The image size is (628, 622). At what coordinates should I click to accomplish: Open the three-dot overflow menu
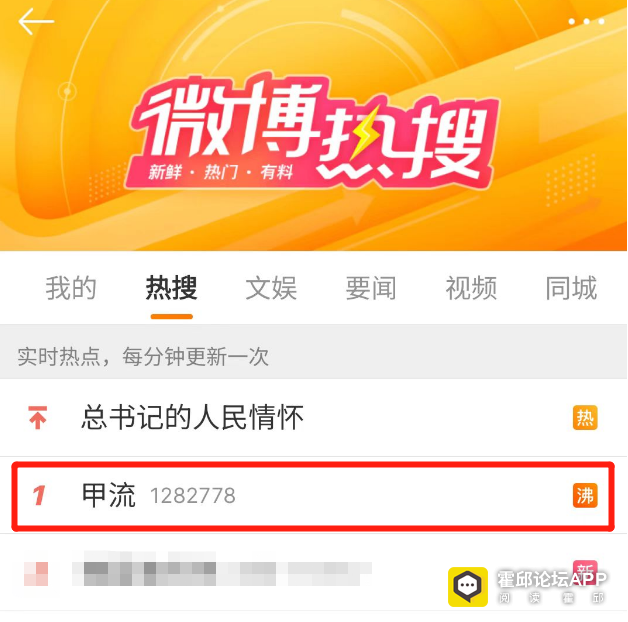tap(586, 22)
